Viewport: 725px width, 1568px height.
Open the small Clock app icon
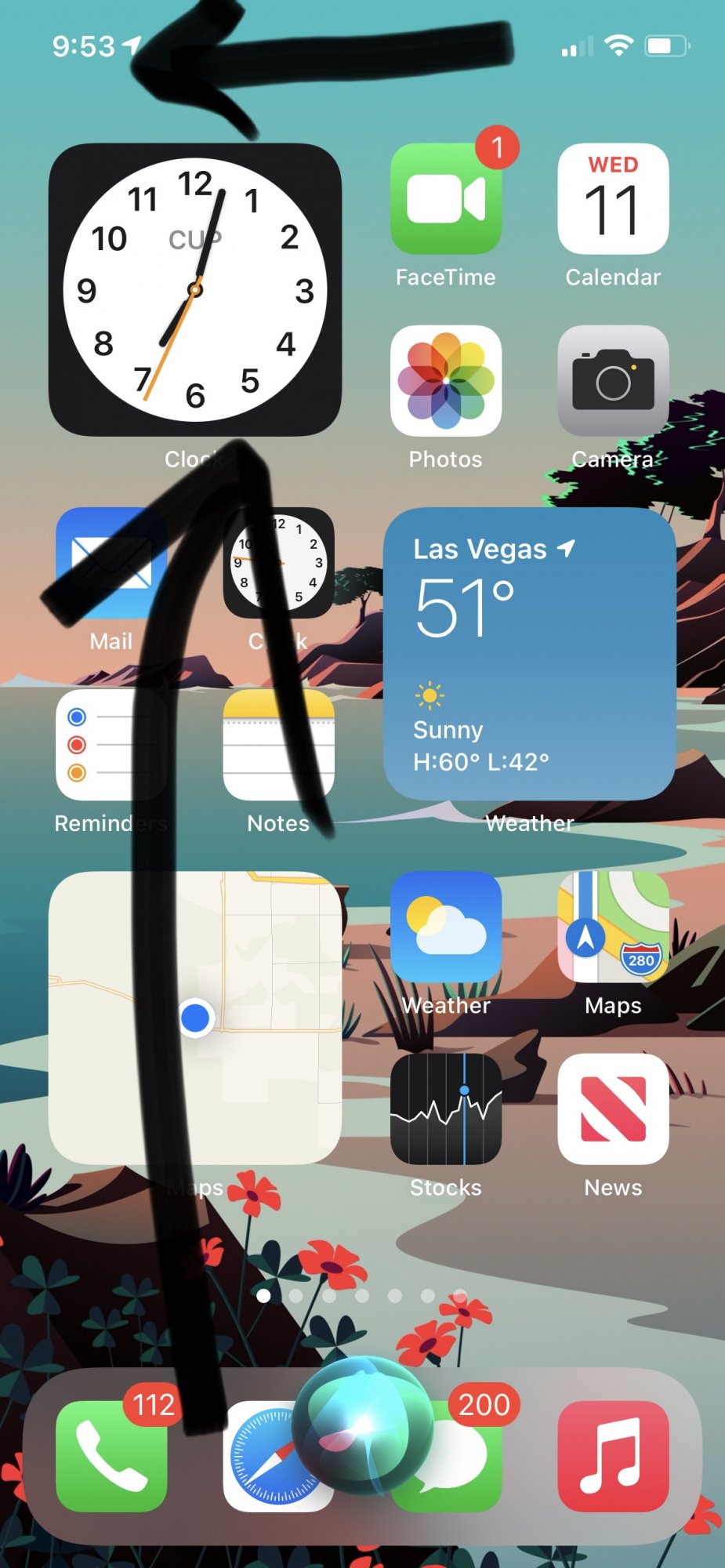pos(278,563)
